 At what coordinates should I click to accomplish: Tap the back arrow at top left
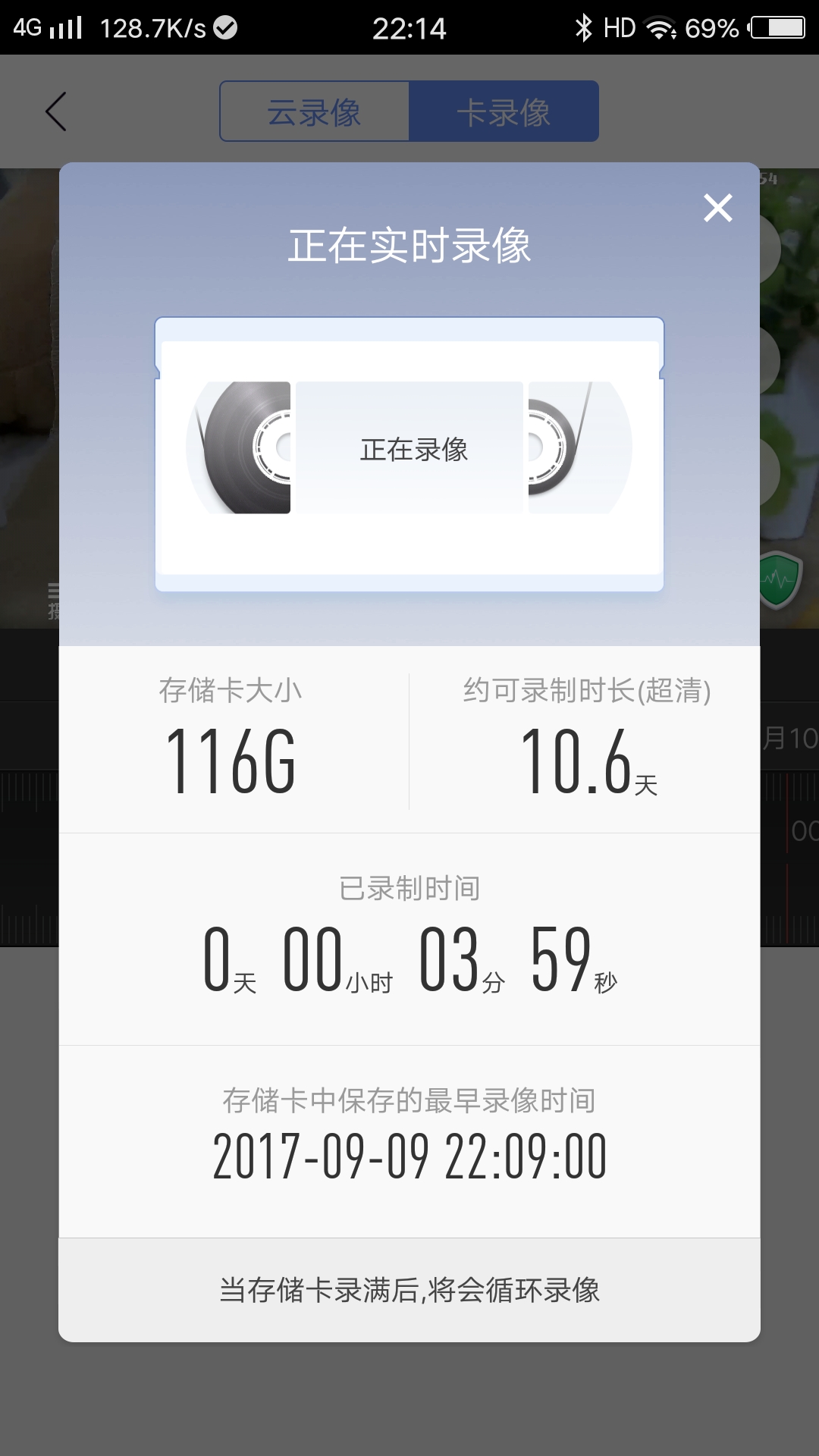[x=55, y=111]
